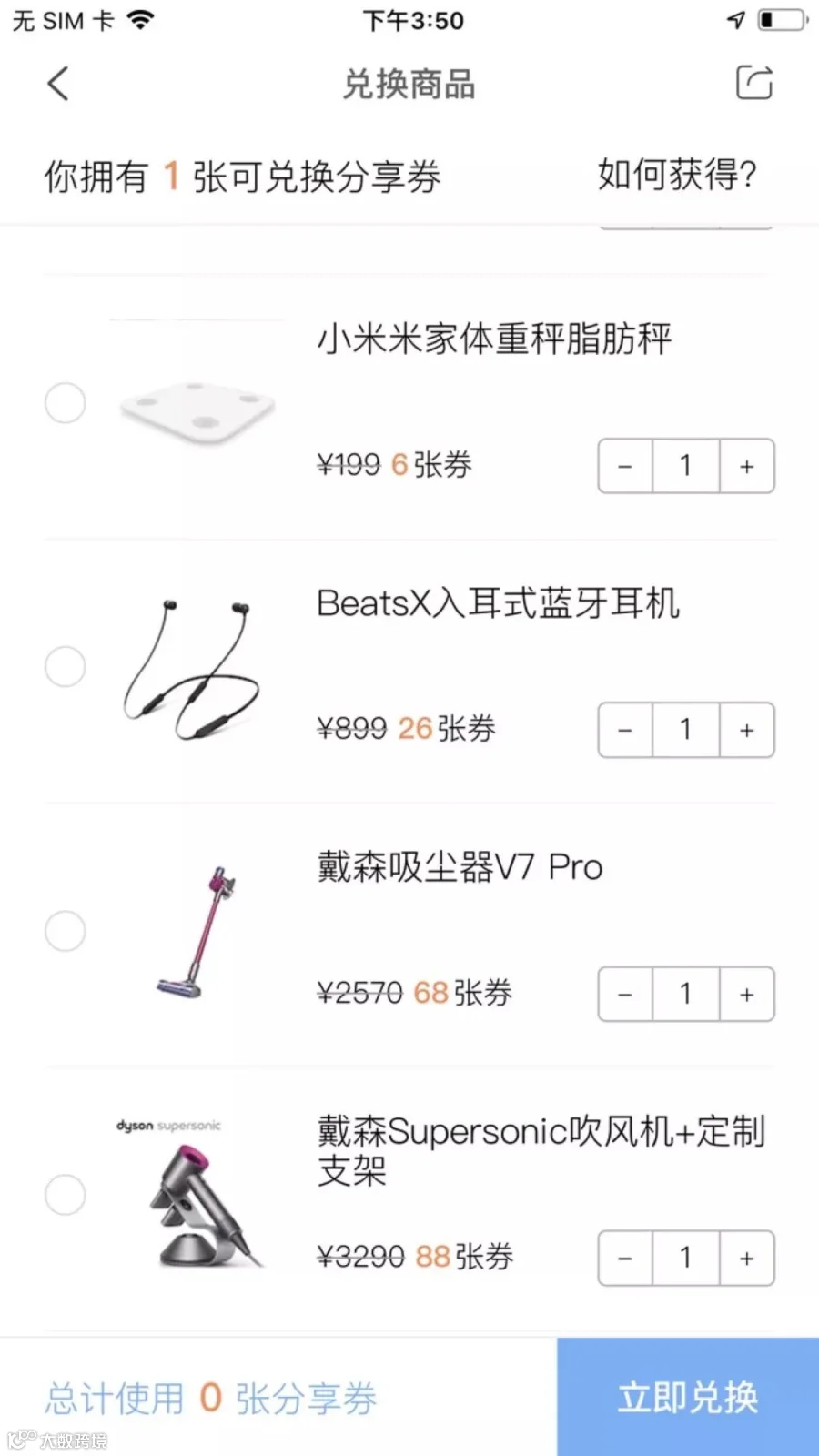This screenshot has height=1456, width=819.
Task: Select the 戴森Supersonic吹风机+定制支架 item
Action: (66, 1194)
